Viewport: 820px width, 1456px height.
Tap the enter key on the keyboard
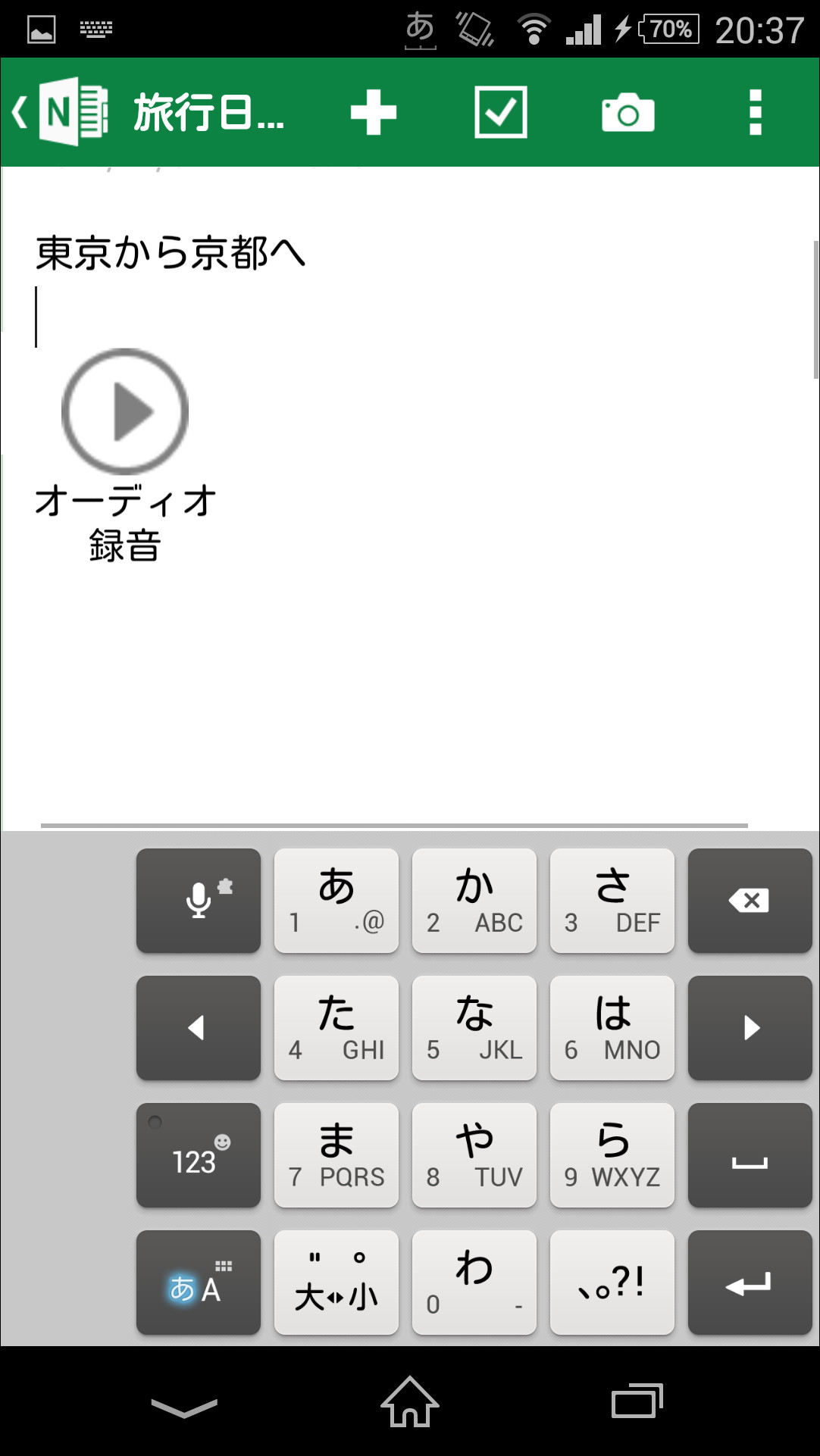750,1282
